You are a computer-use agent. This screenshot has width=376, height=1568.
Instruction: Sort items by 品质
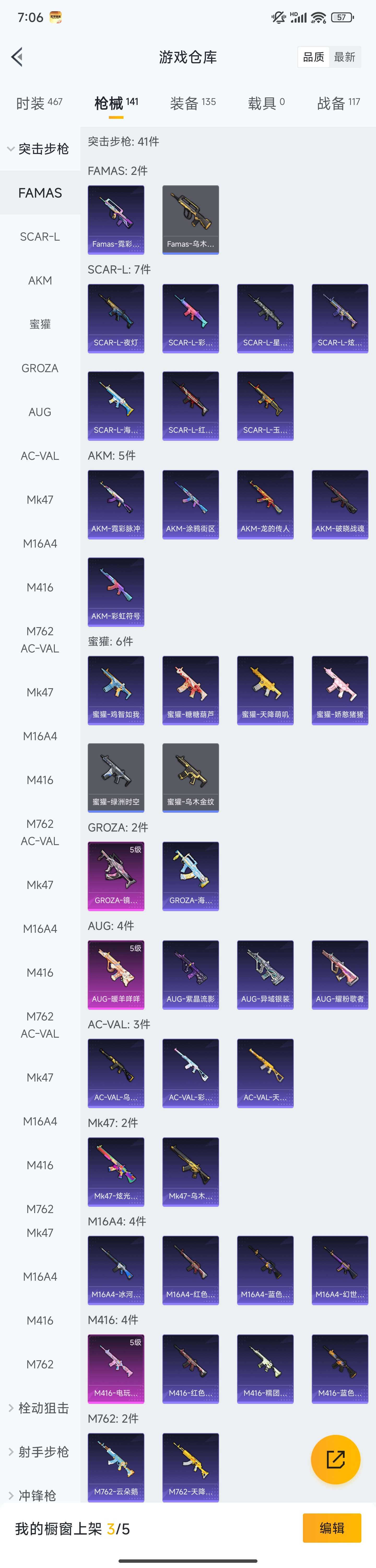(313, 57)
